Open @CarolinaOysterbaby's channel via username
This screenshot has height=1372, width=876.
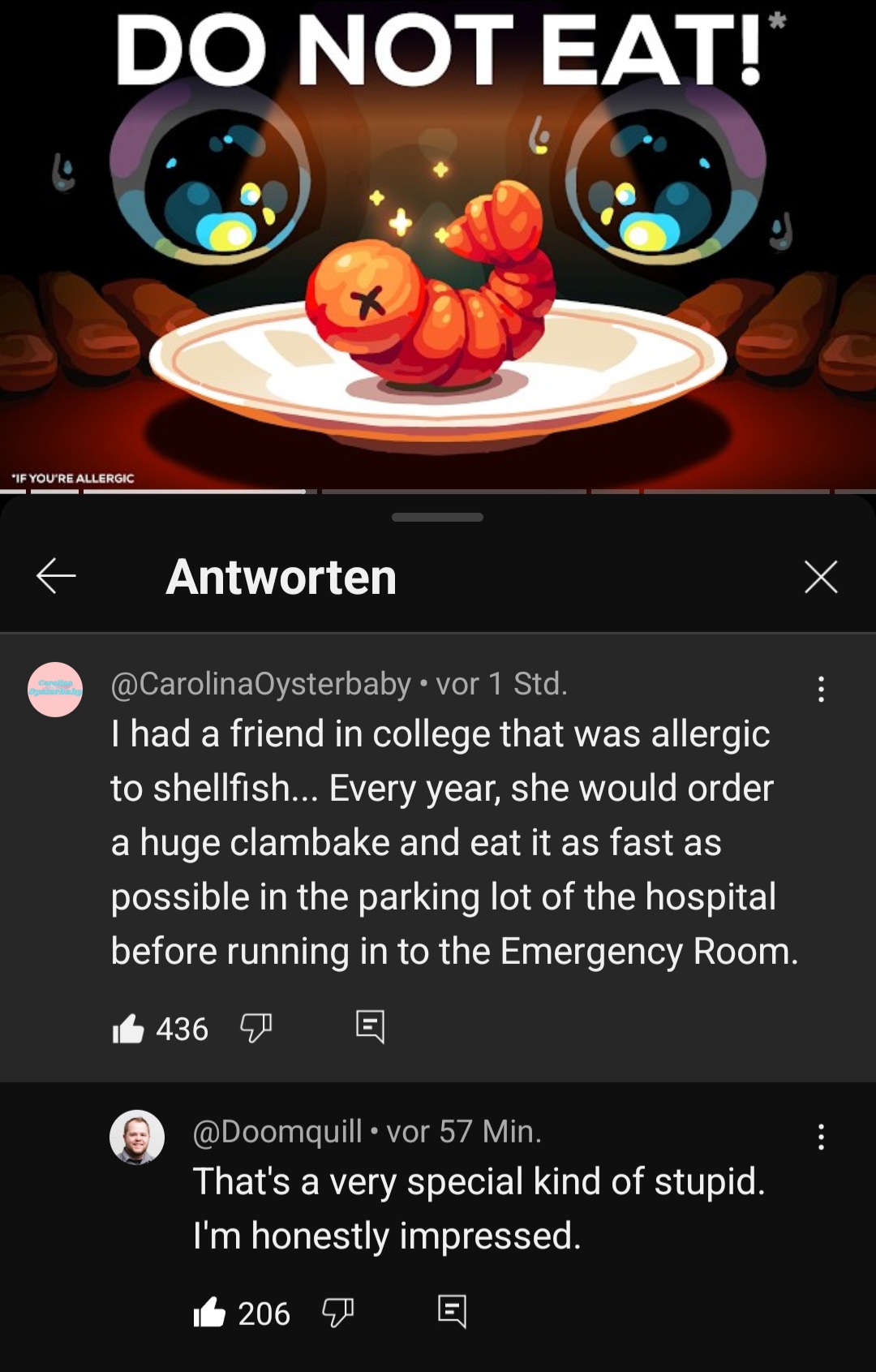point(261,684)
